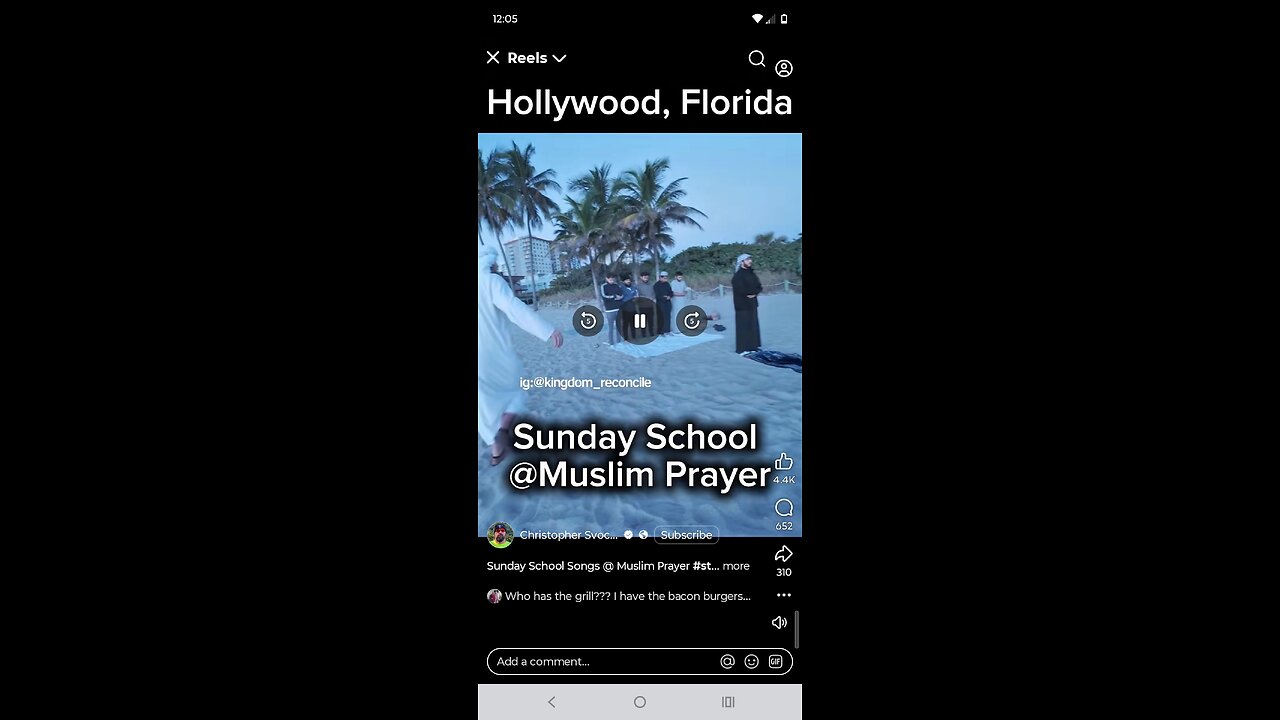This screenshot has width=1280, height=720.
Task: Open the comments on this reel
Action: click(784, 508)
